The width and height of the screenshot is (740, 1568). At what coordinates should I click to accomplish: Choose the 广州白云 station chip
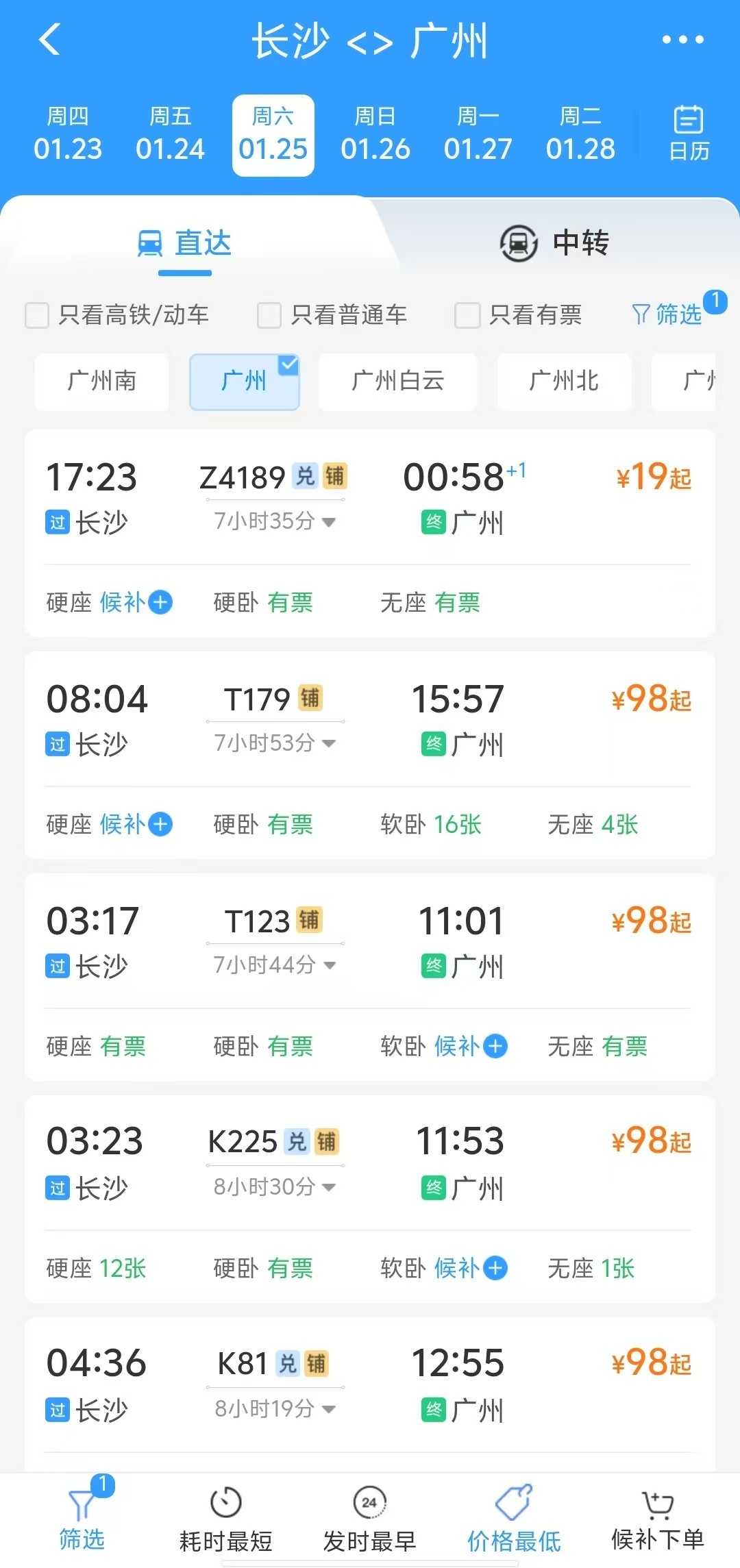397,382
